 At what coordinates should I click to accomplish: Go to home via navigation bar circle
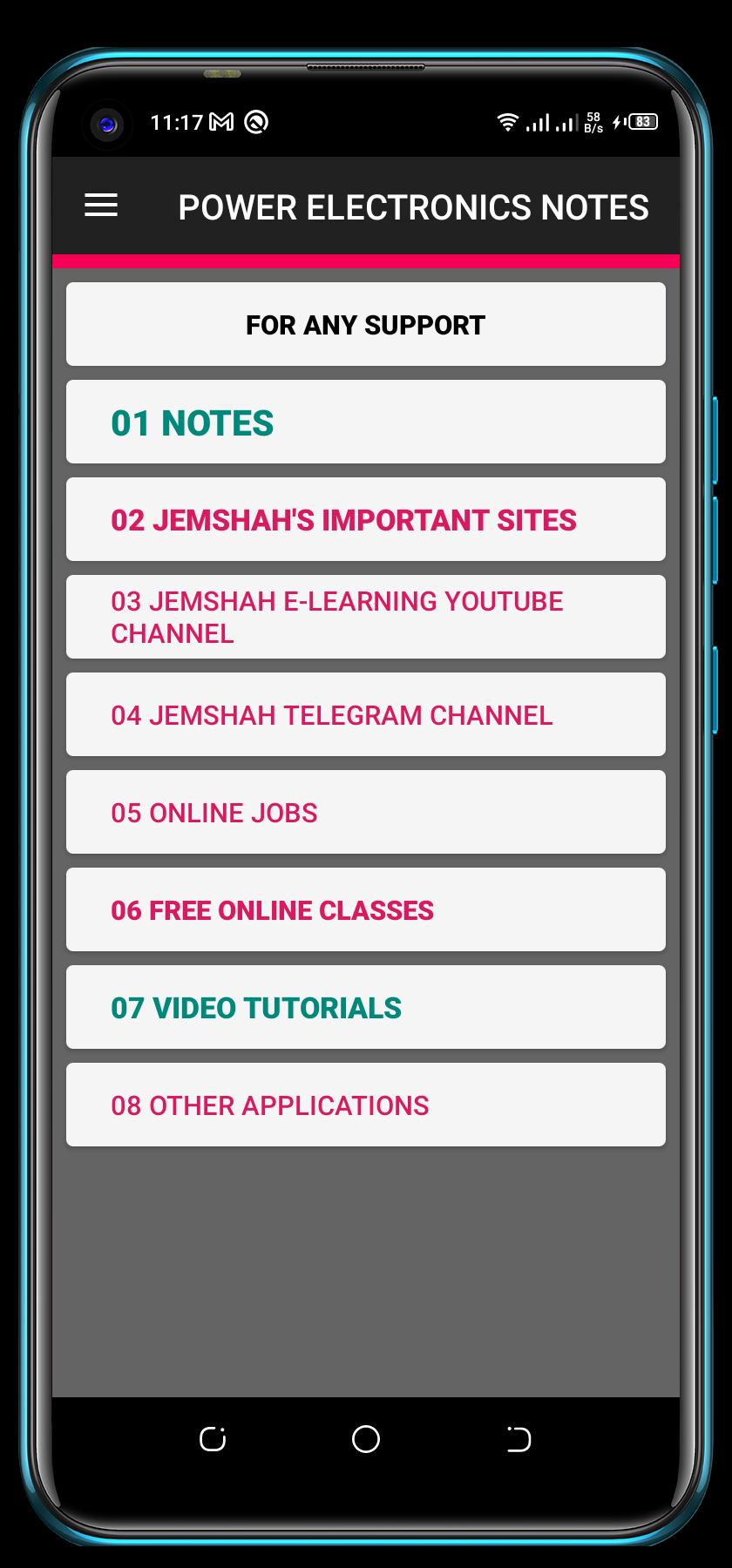click(365, 1439)
